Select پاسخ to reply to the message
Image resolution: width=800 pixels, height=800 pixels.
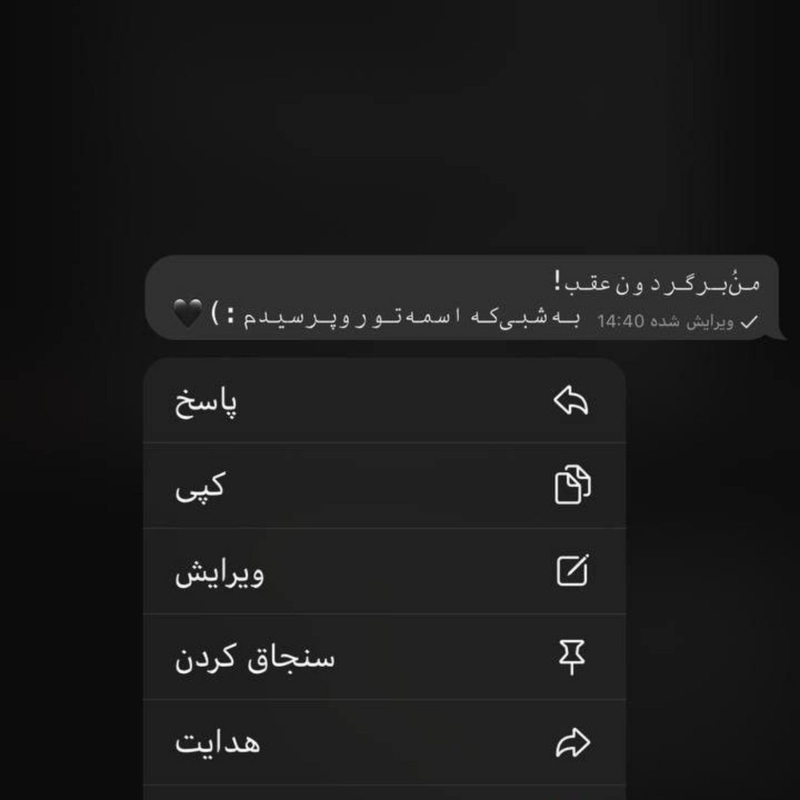click(385, 401)
